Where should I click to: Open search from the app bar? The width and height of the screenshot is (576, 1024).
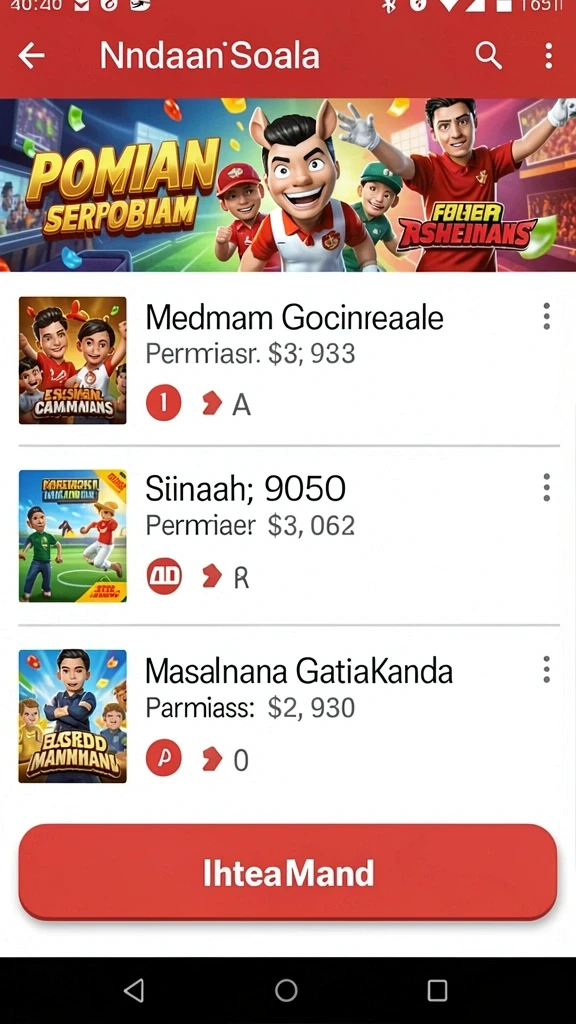pyautogui.click(x=488, y=56)
